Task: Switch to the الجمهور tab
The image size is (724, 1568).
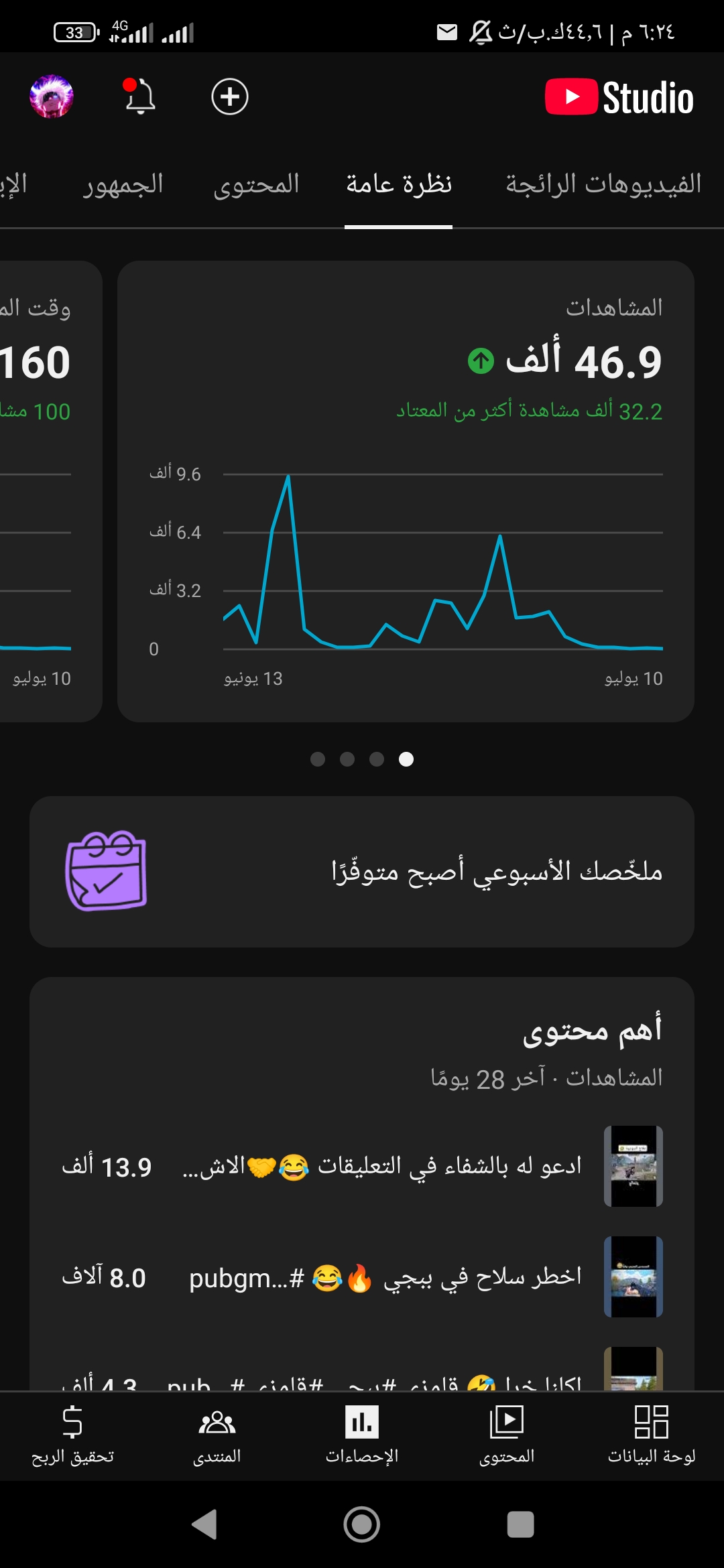Action: tap(124, 184)
